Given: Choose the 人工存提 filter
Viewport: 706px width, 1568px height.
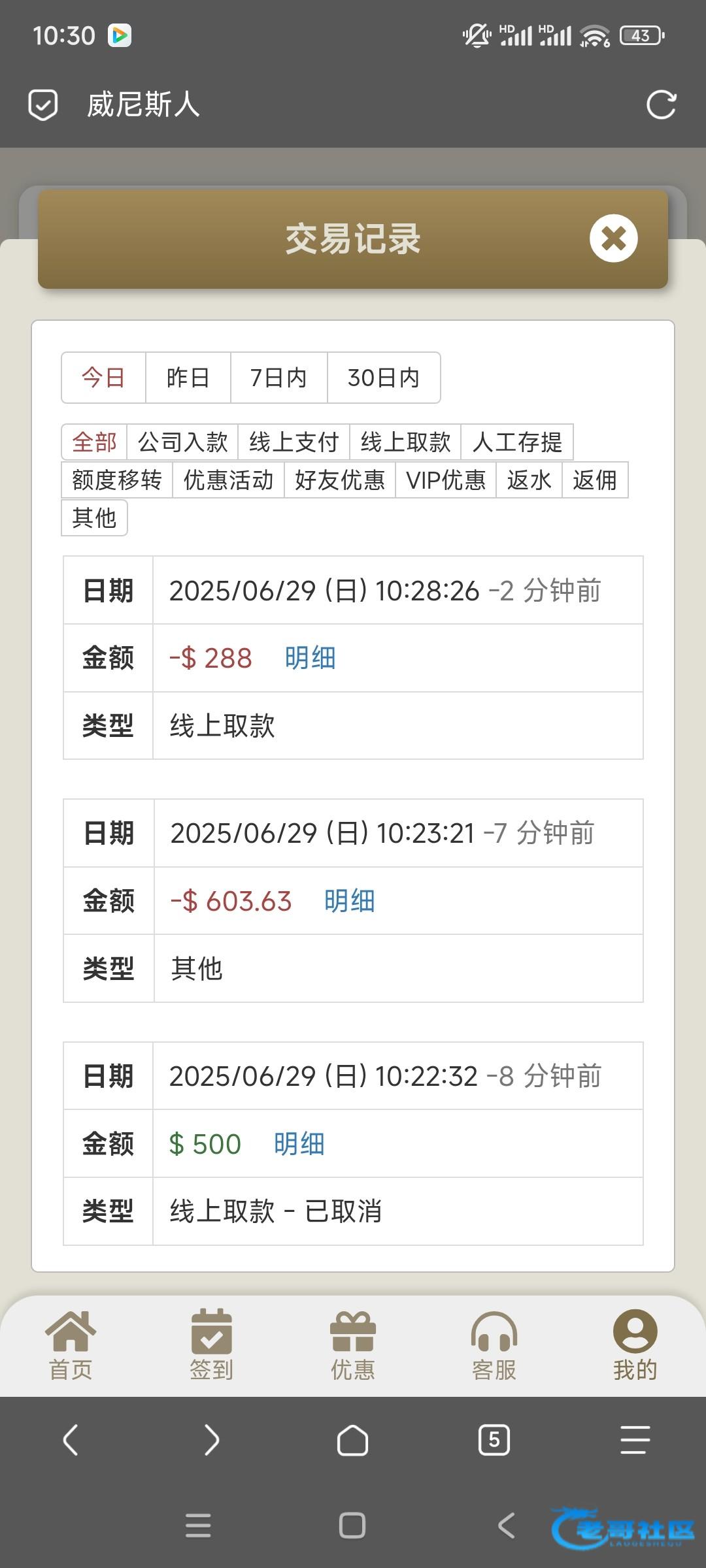Looking at the screenshot, I should point(517,442).
